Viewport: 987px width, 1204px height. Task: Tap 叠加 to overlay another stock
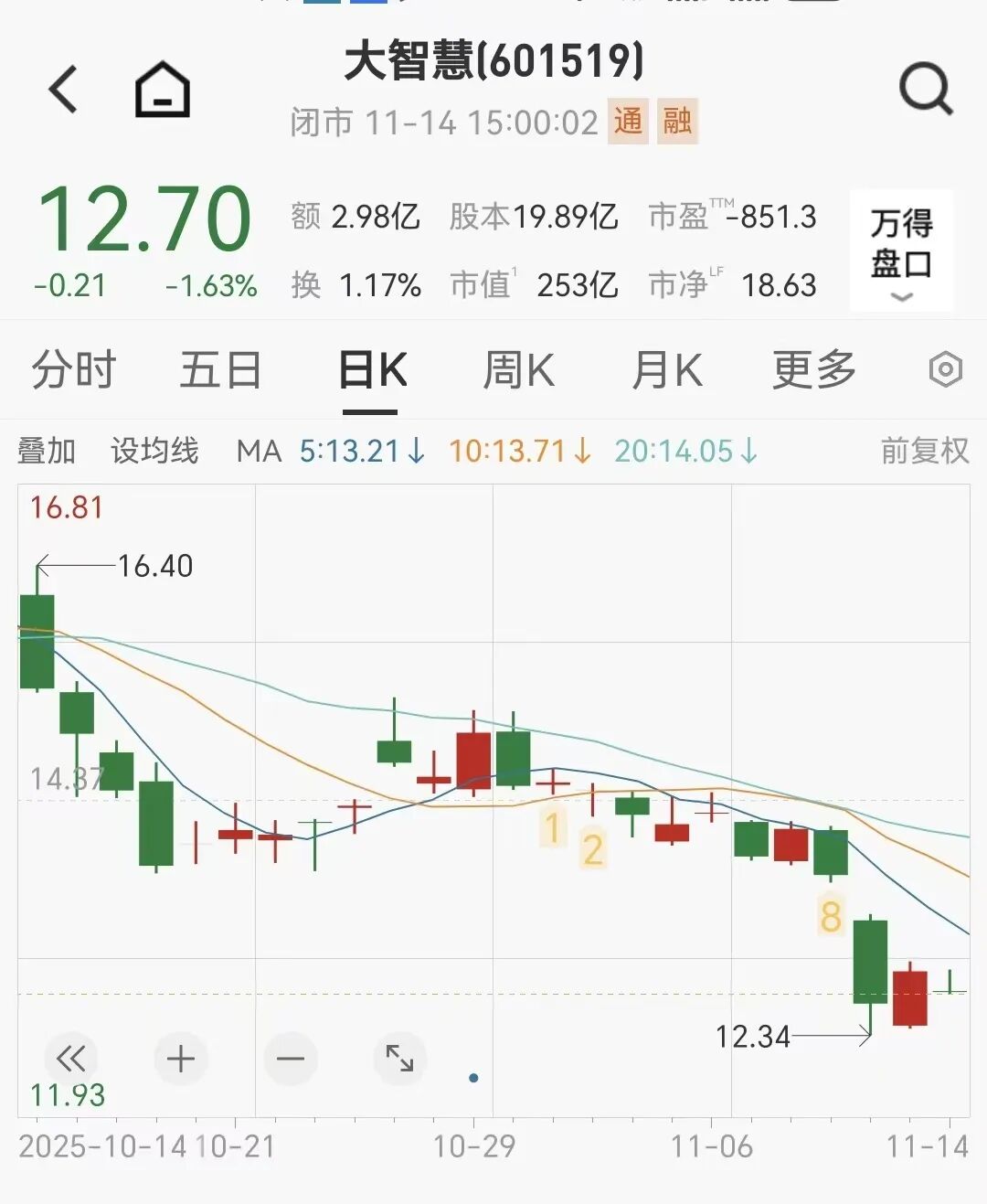pos(47,451)
